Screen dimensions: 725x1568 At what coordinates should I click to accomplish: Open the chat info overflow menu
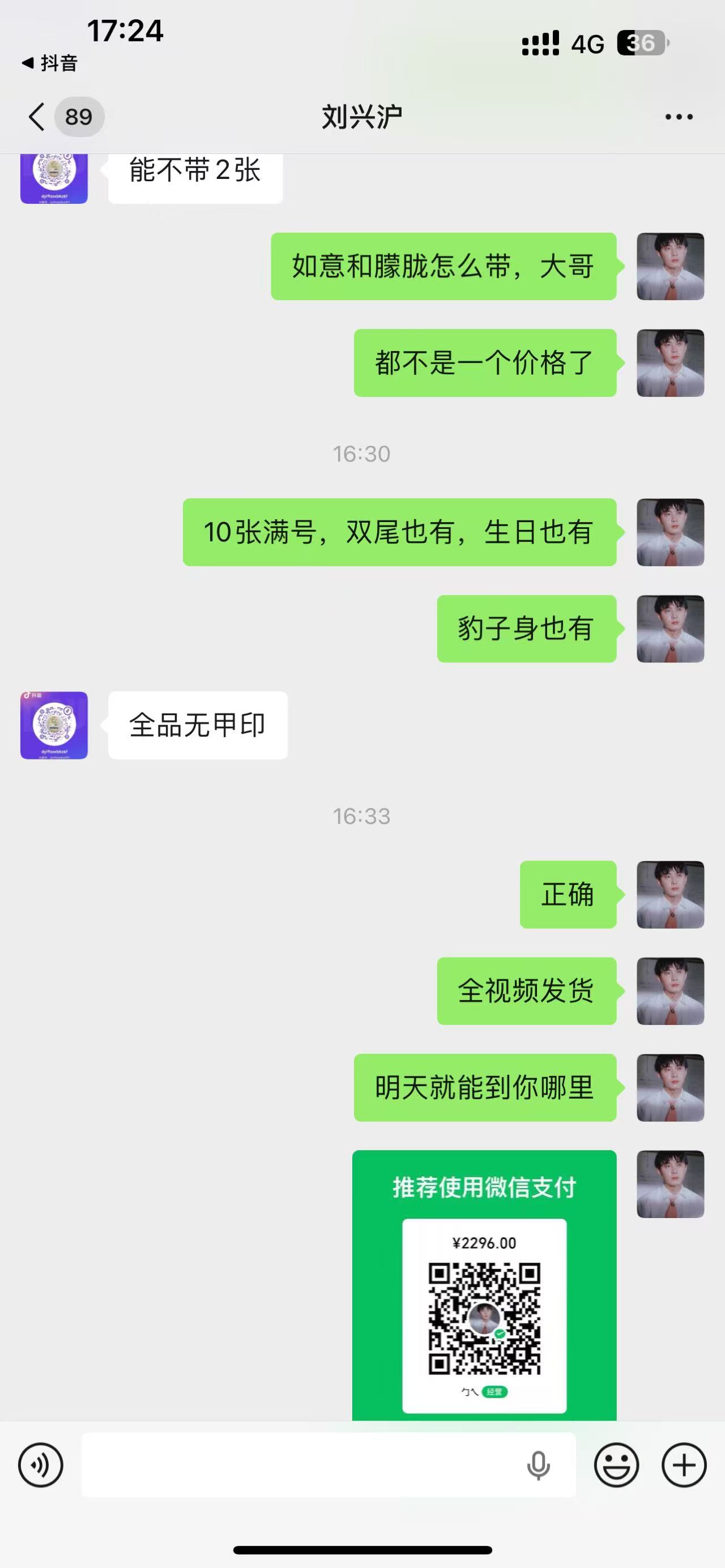(678, 117)
